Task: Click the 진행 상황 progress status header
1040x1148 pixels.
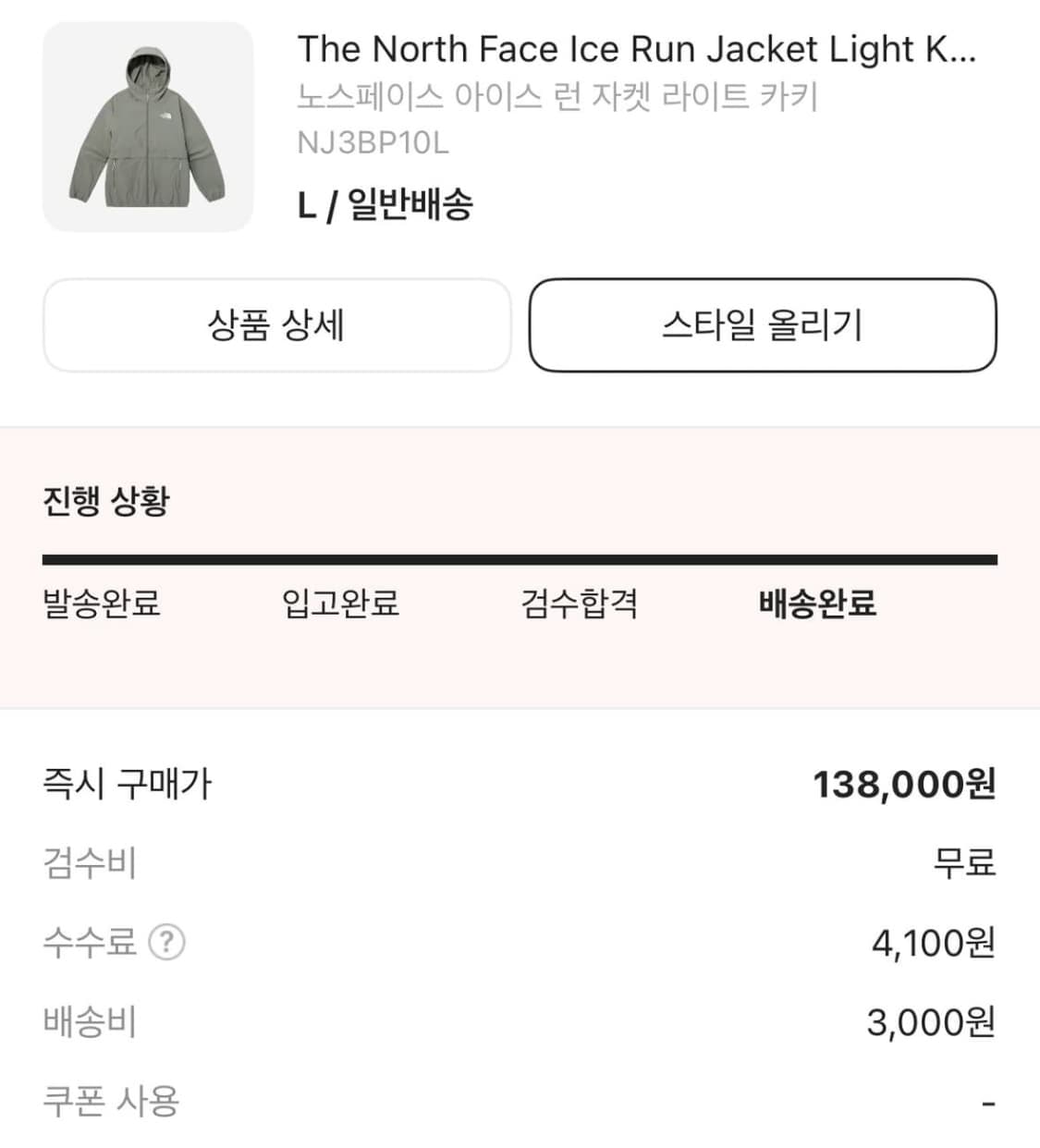Action: coord(108,502)
